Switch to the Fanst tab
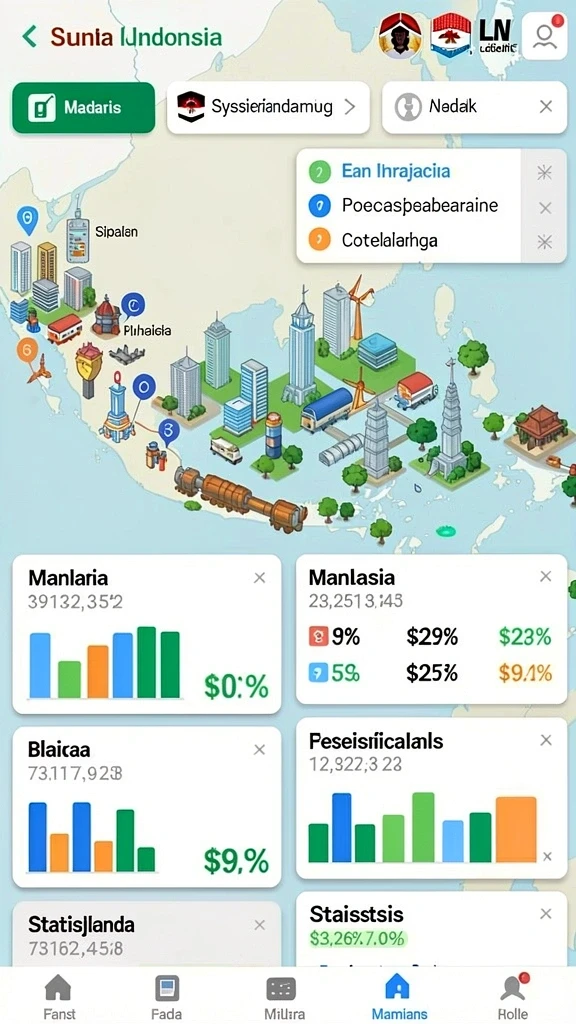This screenshot has height=1024, width=576. (x=59, y=996)
